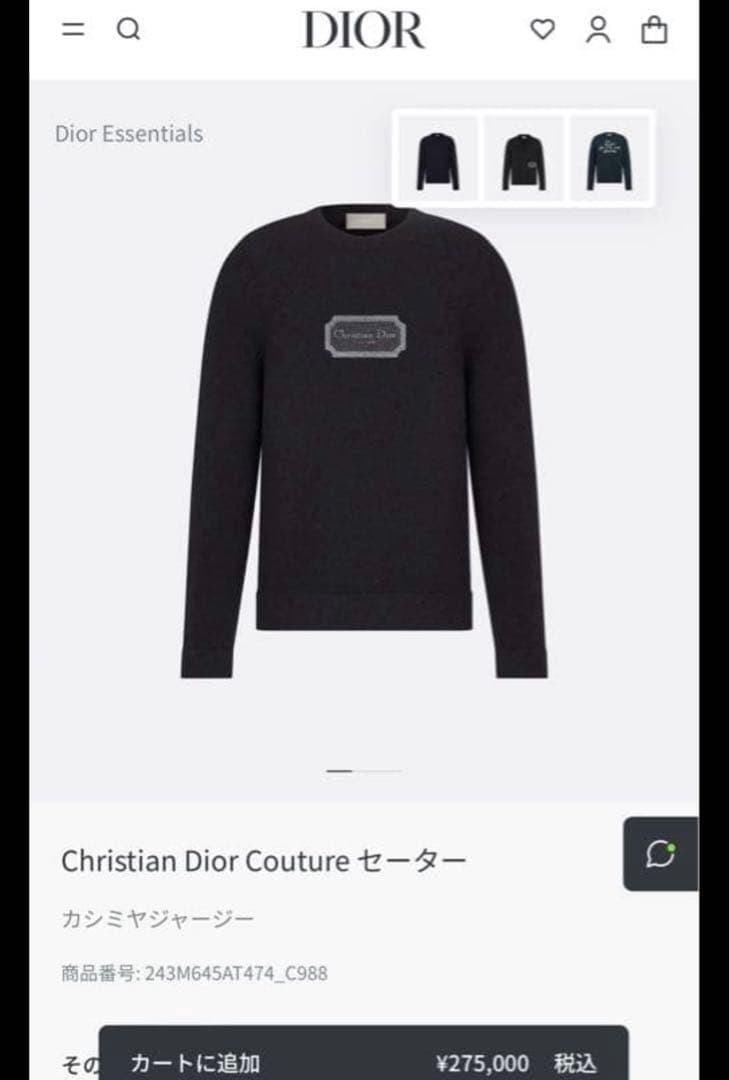Open the search icon
729x1080 pixels.
point(128,31)
